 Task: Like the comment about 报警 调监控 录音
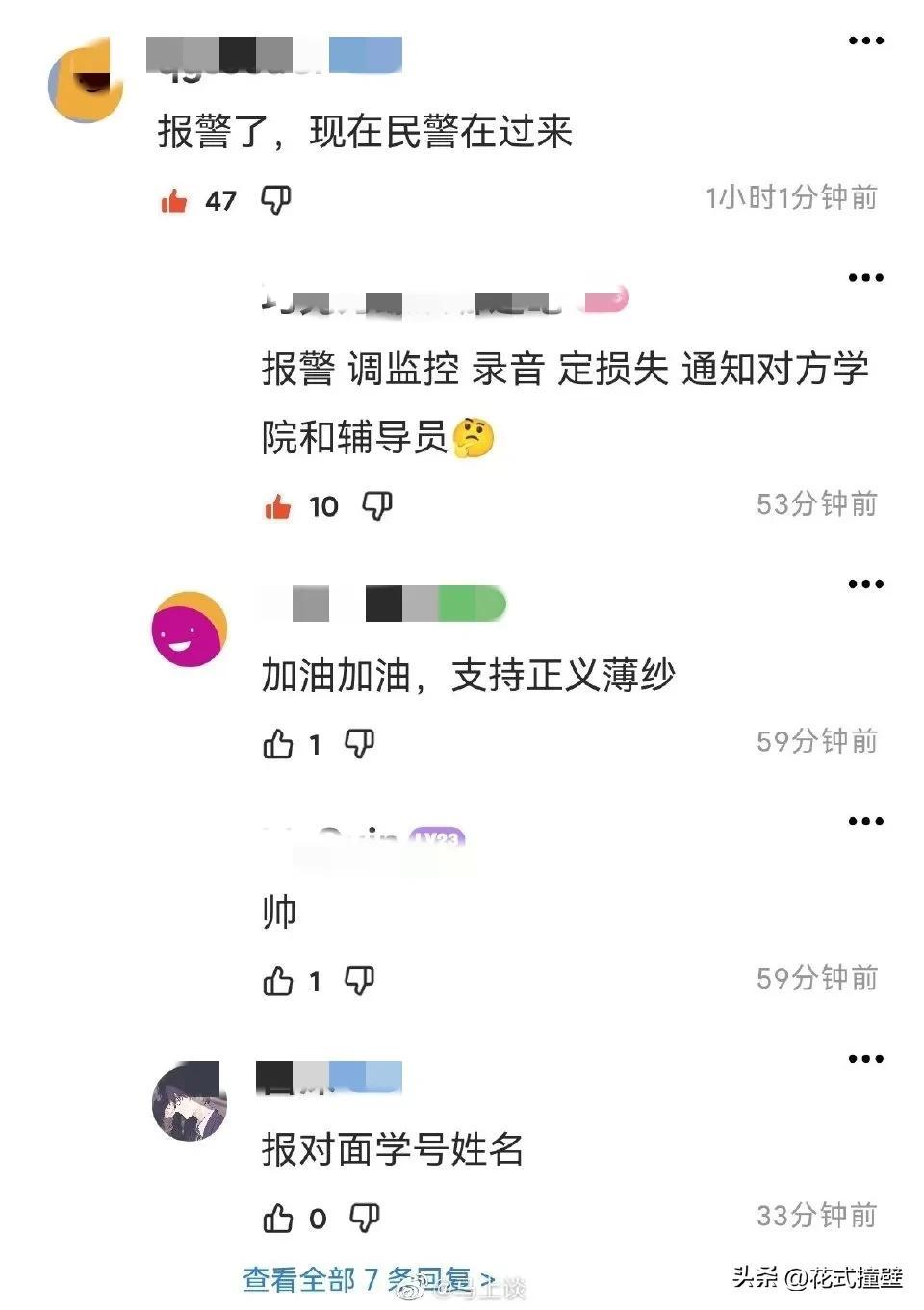click(279, 504)
